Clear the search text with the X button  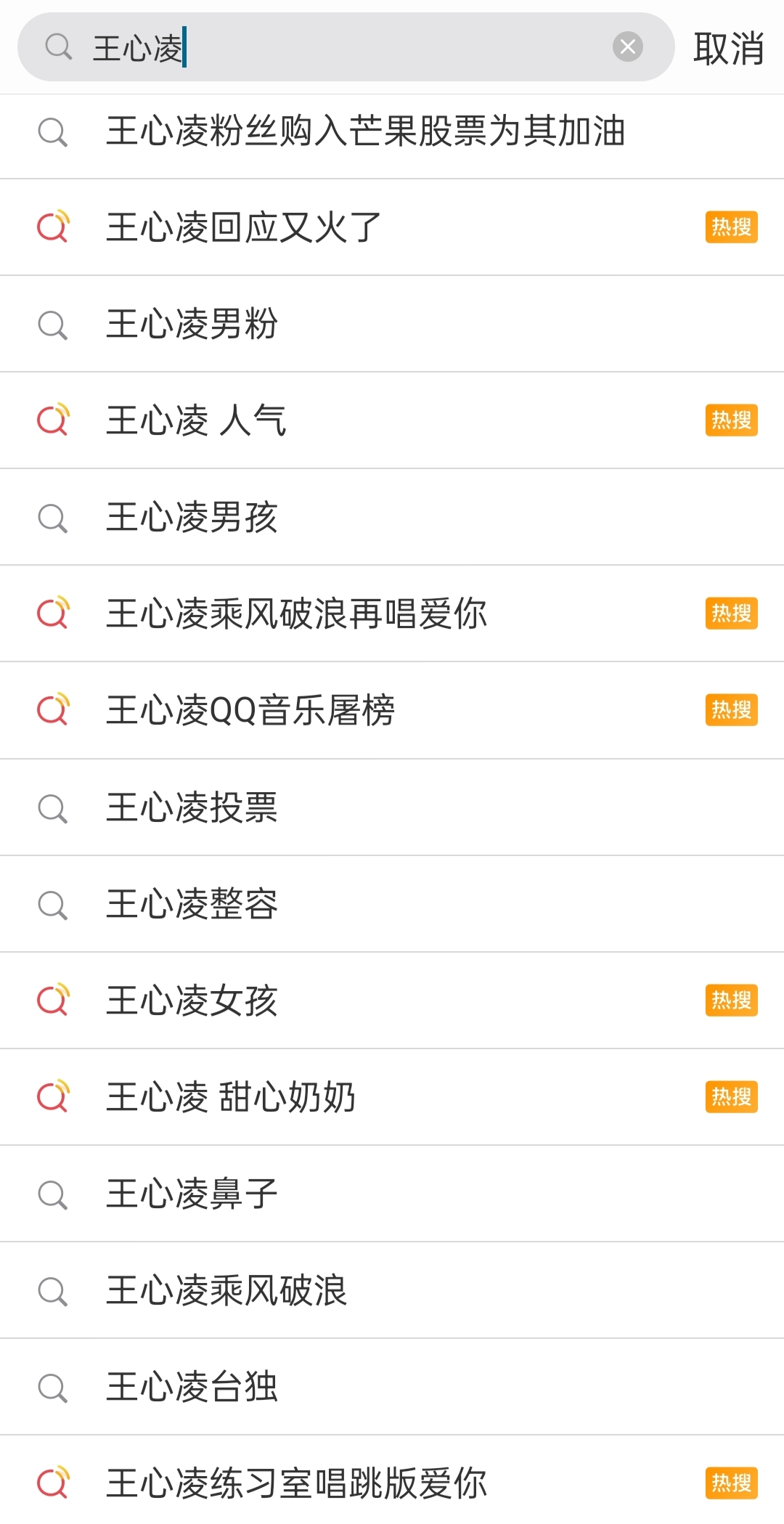coord(628,47)
